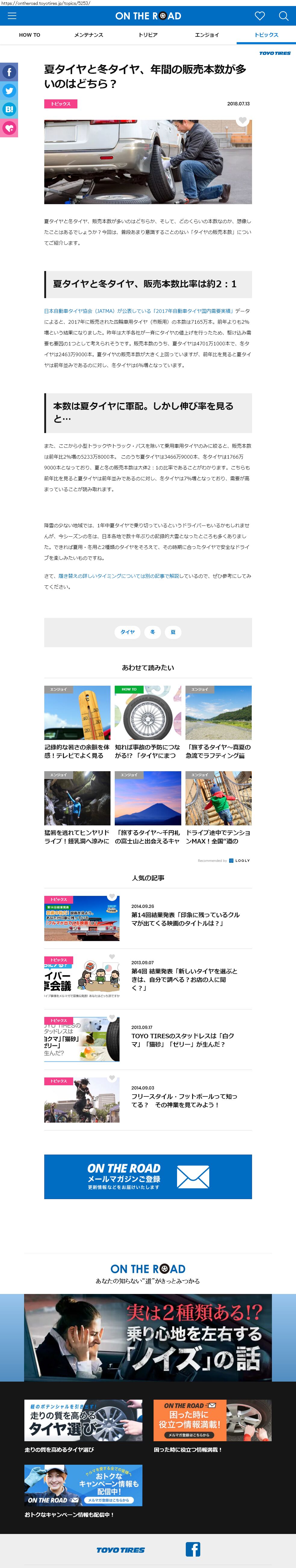Bookmark article on Hatena B!
Viewport: 296px width, 1568px height.
click(9, 110)
